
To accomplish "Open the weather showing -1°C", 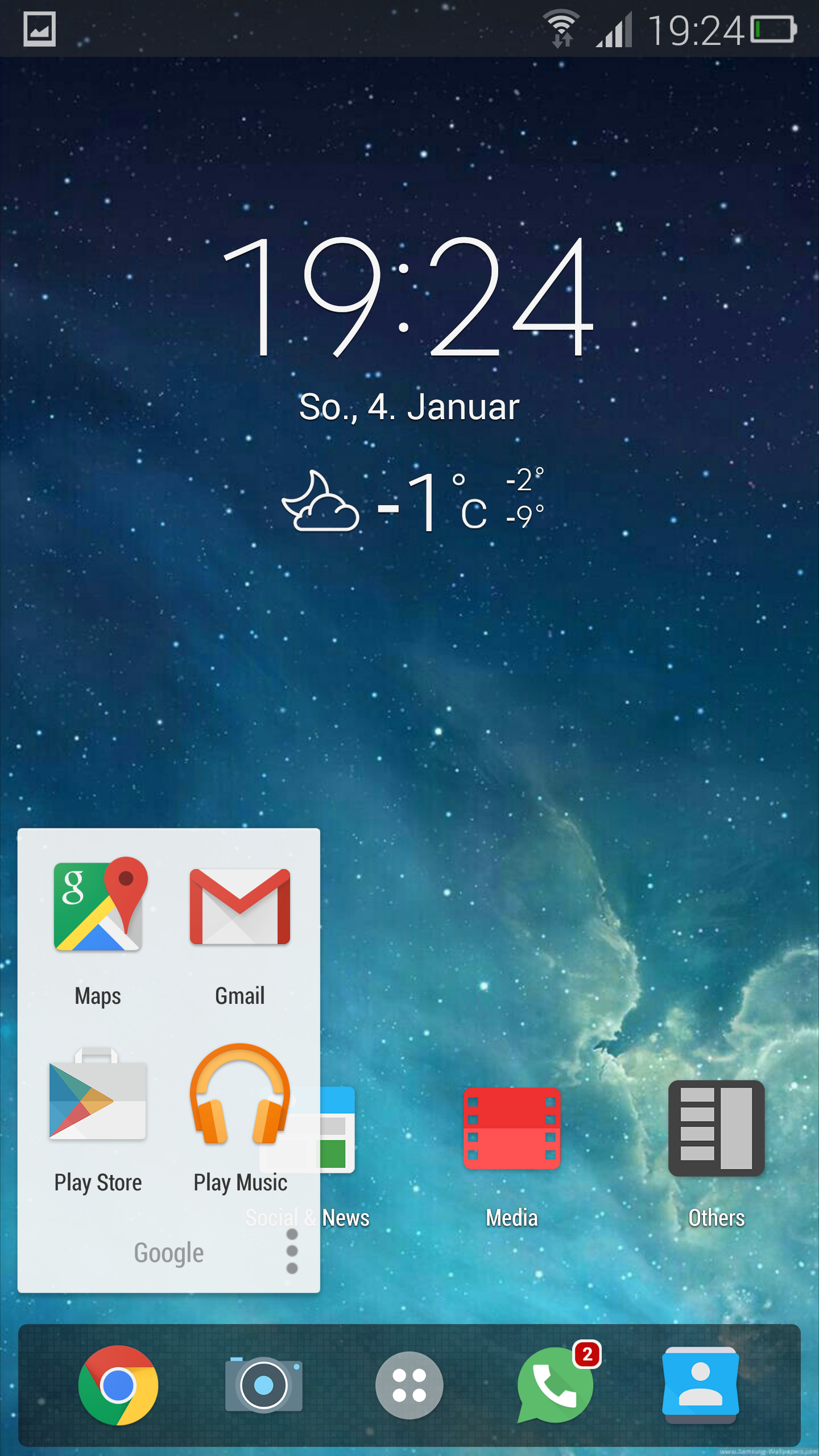I will 413,500.
